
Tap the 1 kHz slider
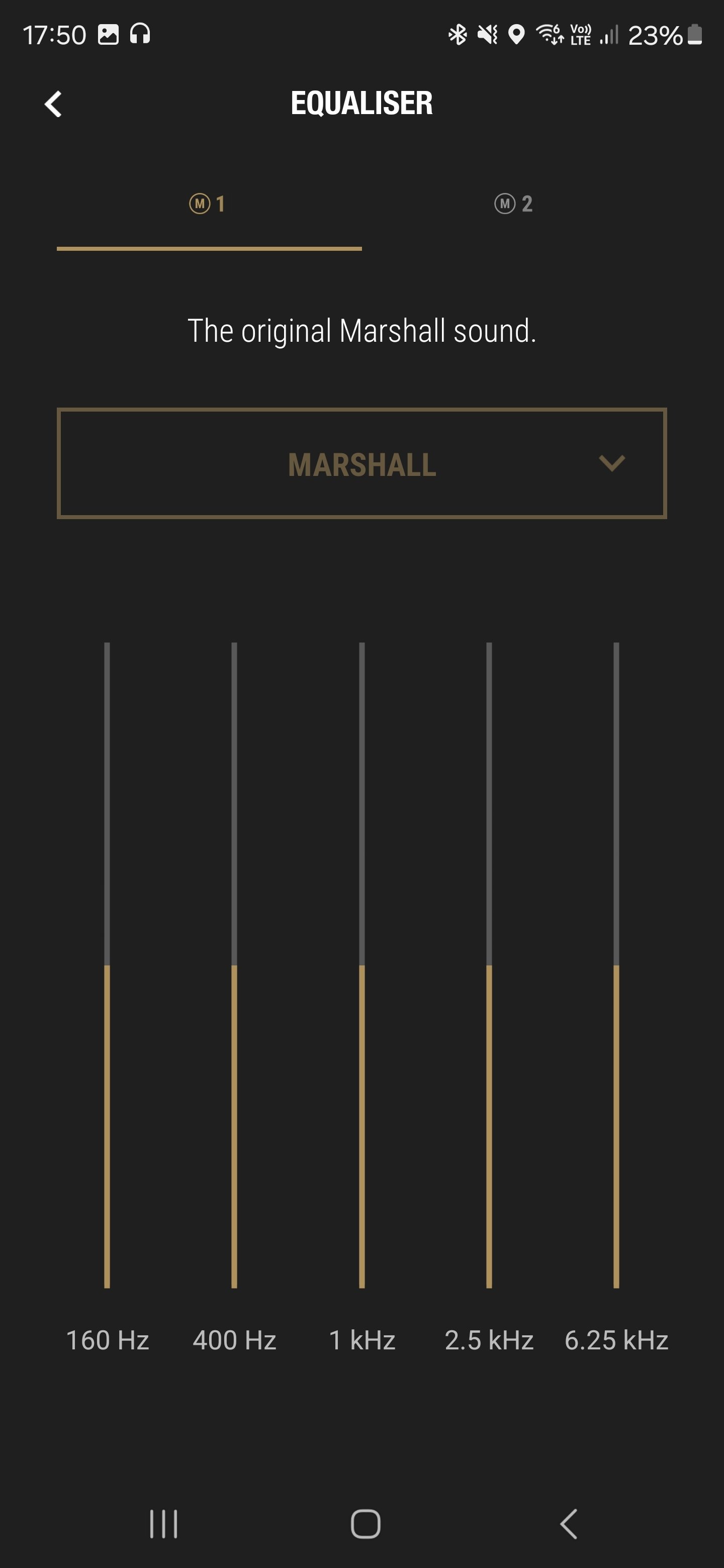361,965
